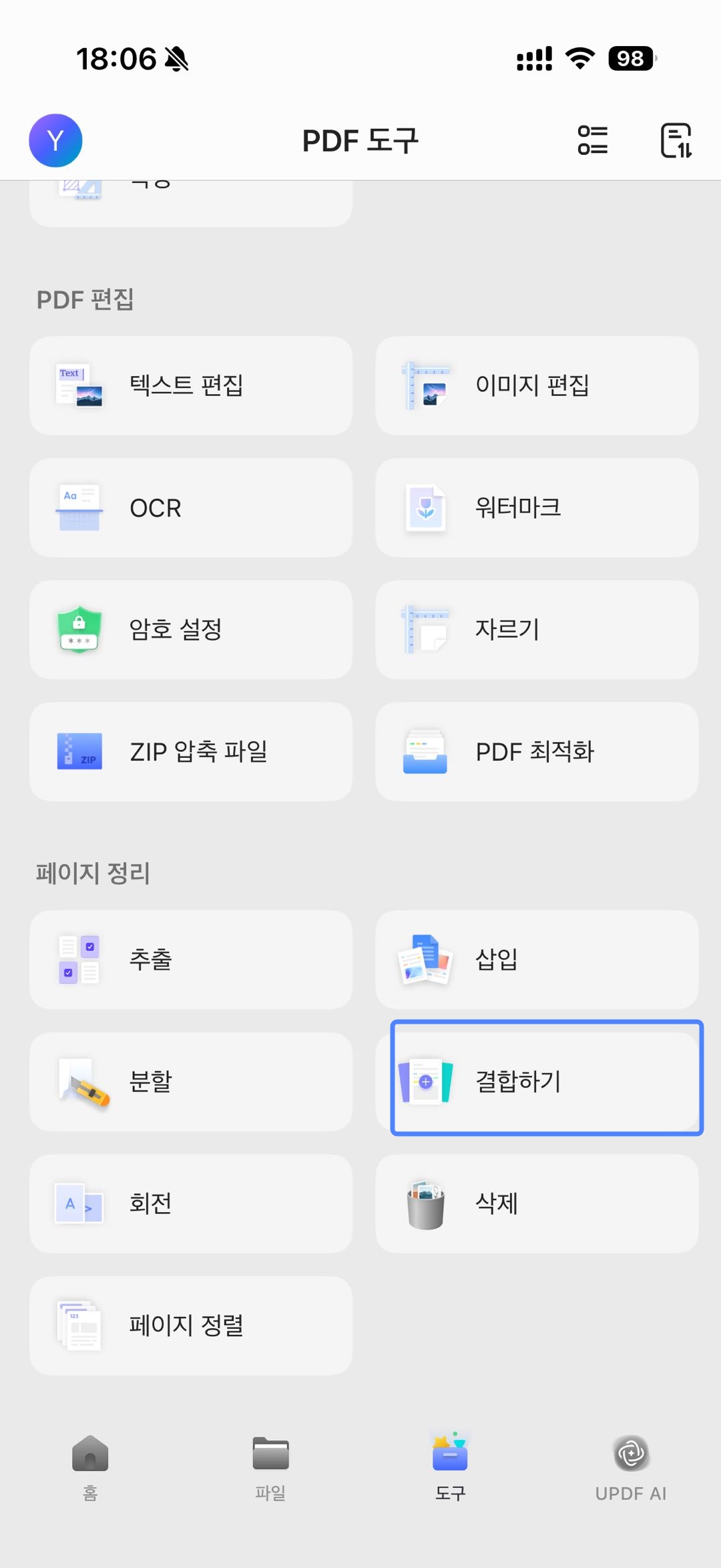Select the PDF 최적화 optimization tool
Screen dimensions: 721x1568
[x=537, y=751]
